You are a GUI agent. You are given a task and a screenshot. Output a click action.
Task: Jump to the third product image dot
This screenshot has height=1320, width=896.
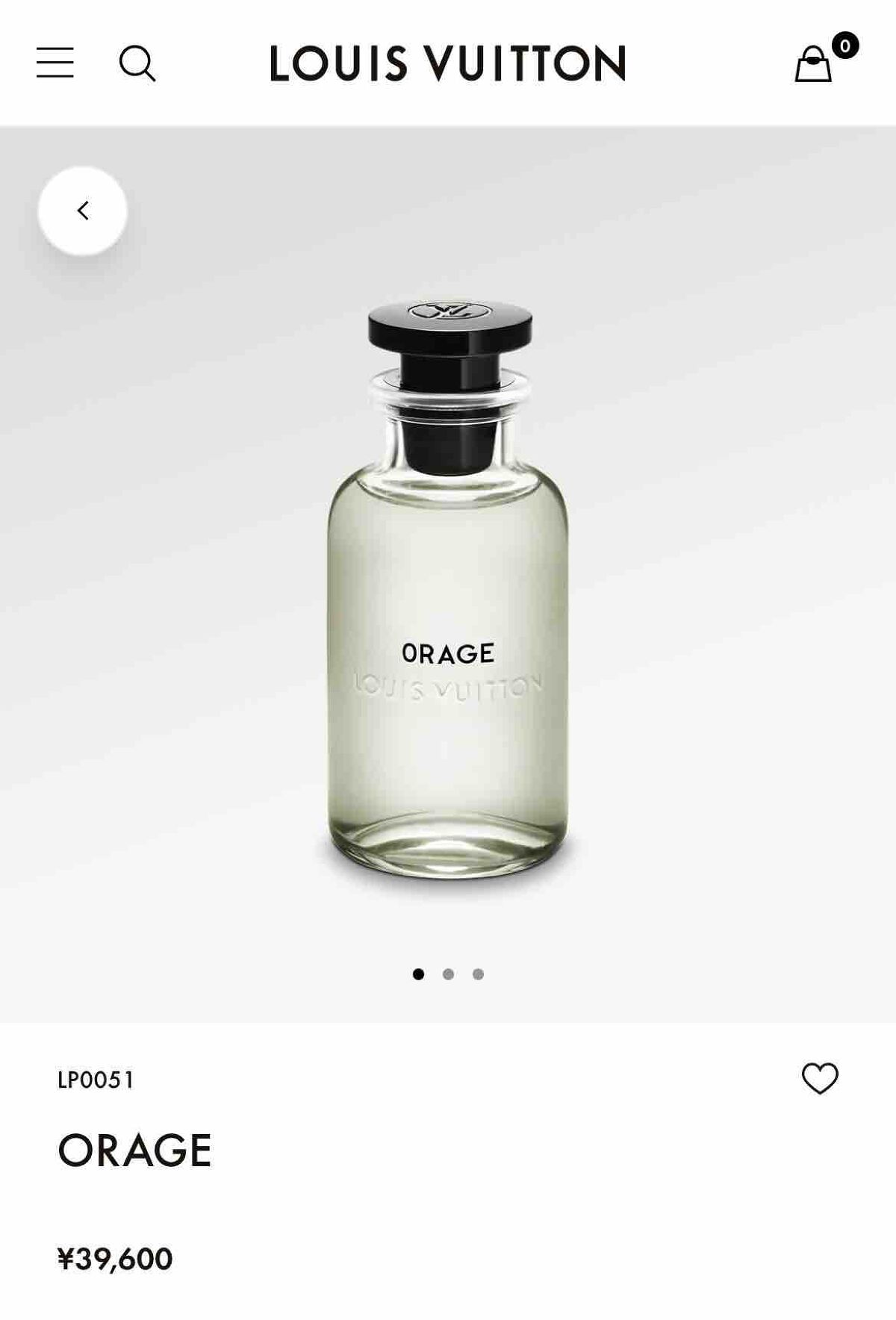tap(478, 974)
